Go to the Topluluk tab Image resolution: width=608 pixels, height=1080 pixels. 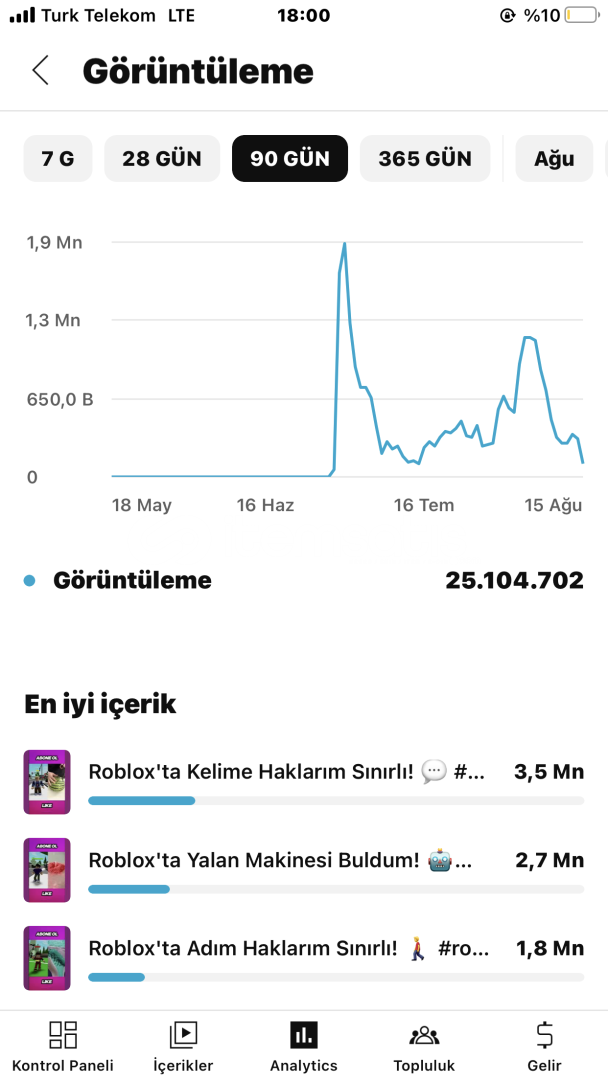pyautogui.click(x=424, y=1045)
